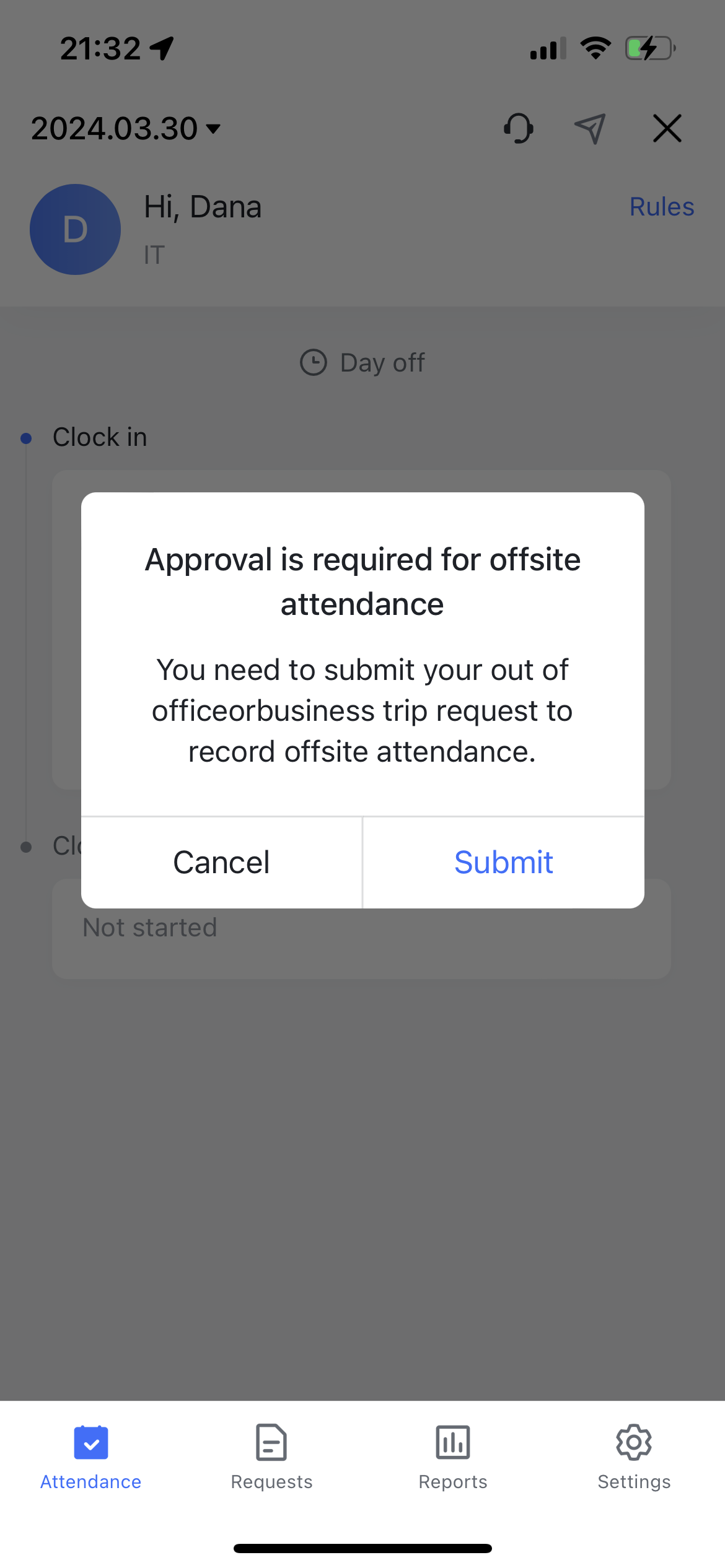View attendance Rules
Viewport: 725px width, 1568px height.
[661, 207]
